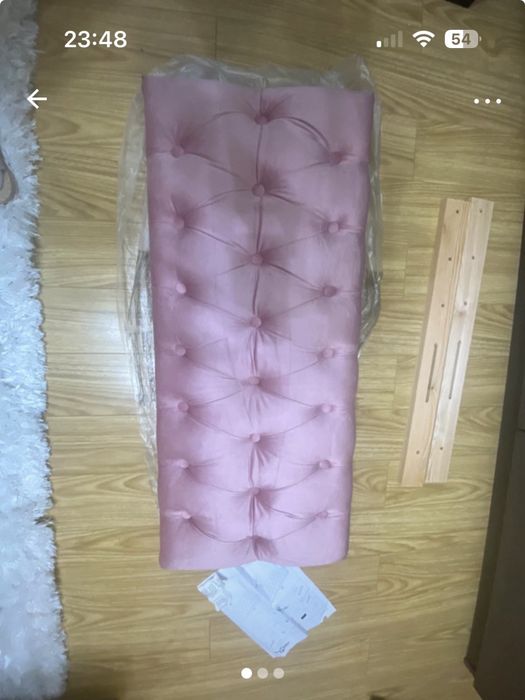Open the three-dot overflow menu
The width and height of the screenshot is (525, 700).
tap(488, 101)
